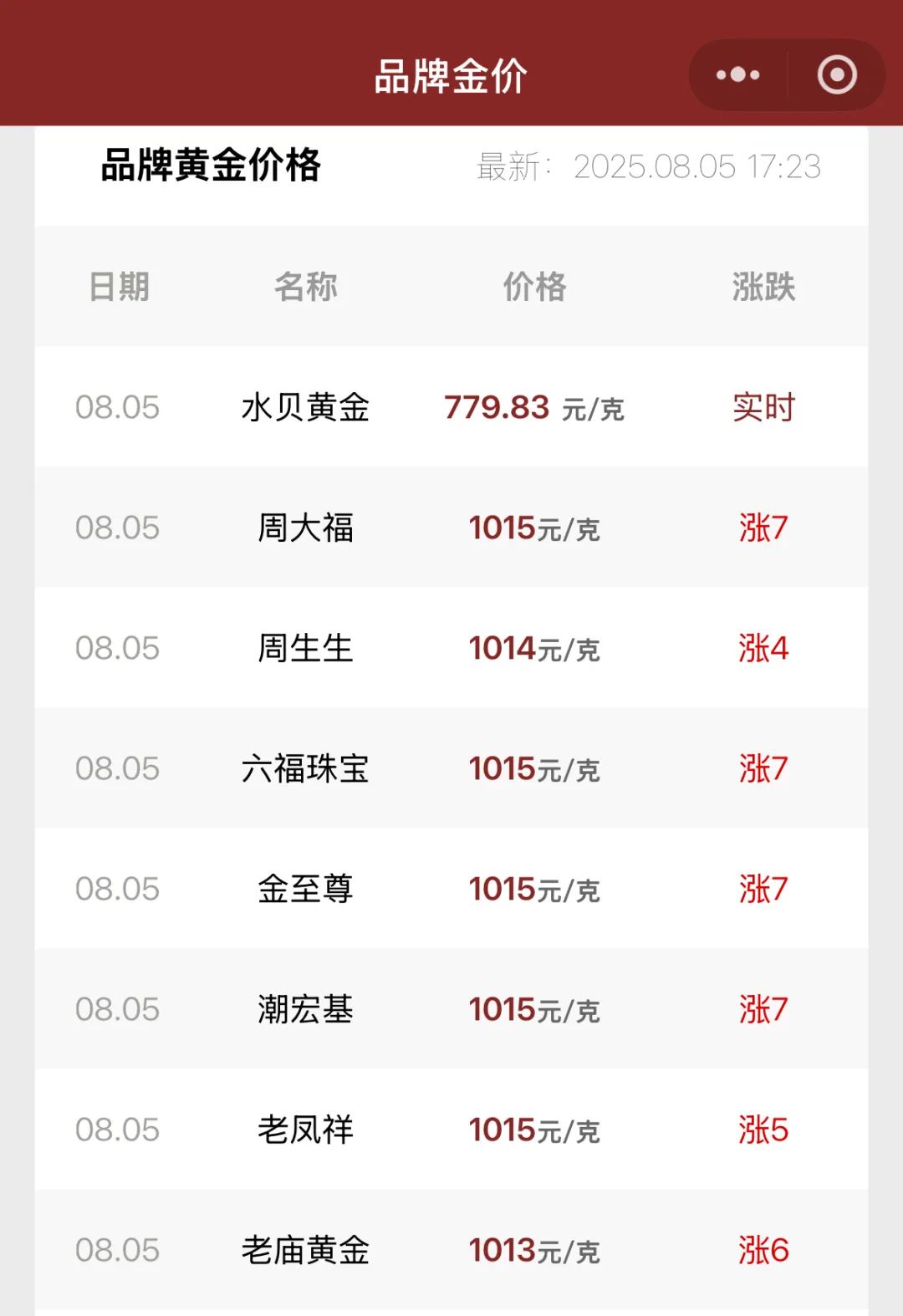Open the mini program more-options menu
The image size is (903, 1316).
click(737, 75)
